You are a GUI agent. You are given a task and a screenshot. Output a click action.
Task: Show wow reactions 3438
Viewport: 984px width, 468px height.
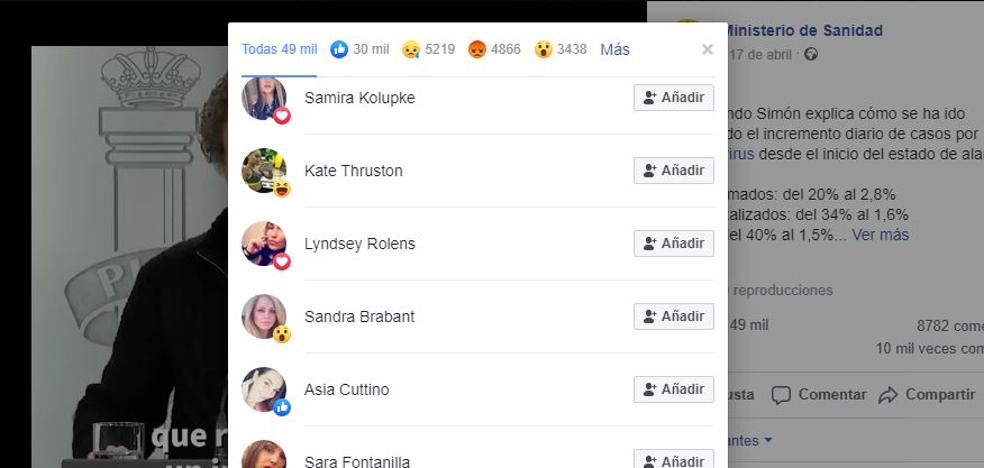pyautogui.click(x=561, y=49)
